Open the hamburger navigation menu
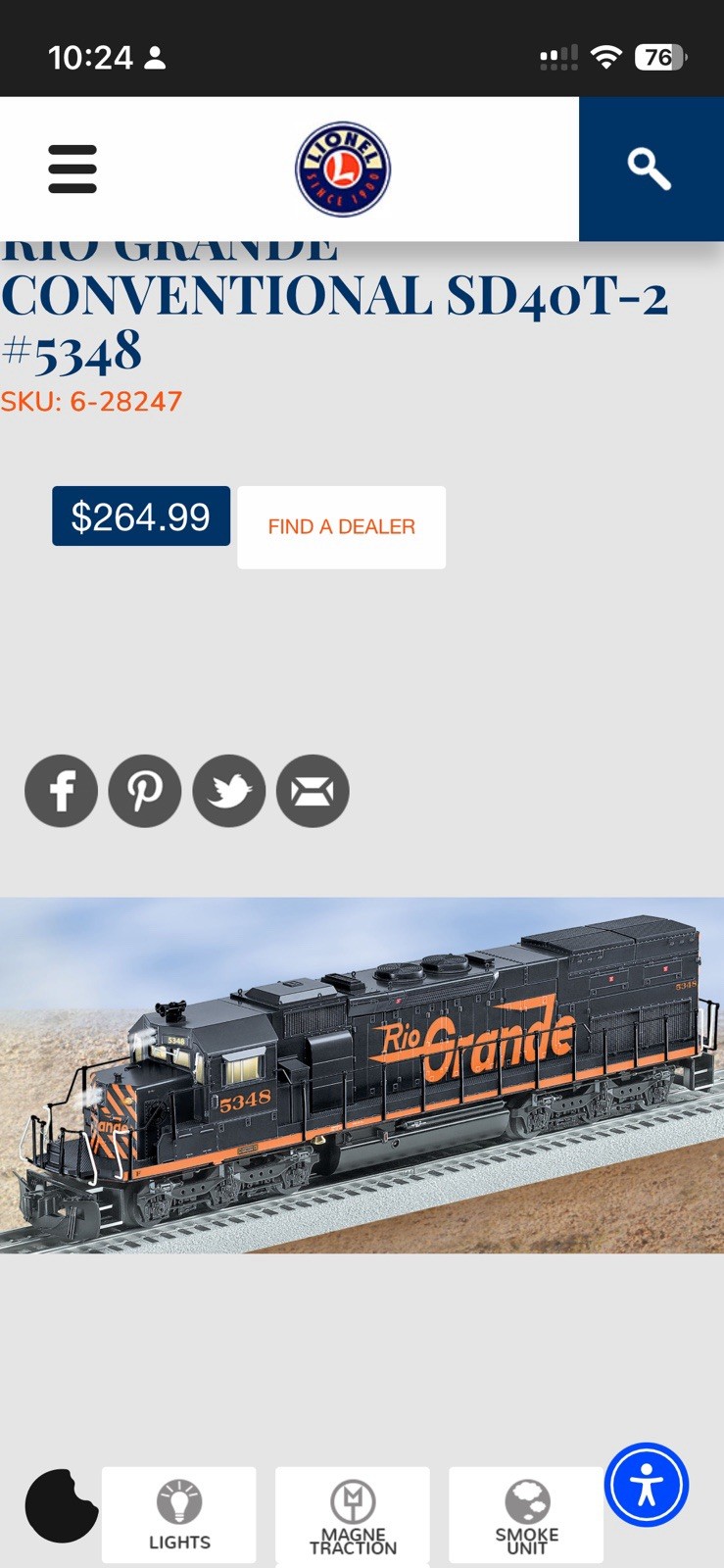The image size is (724, 1568). tap(72, 168)
